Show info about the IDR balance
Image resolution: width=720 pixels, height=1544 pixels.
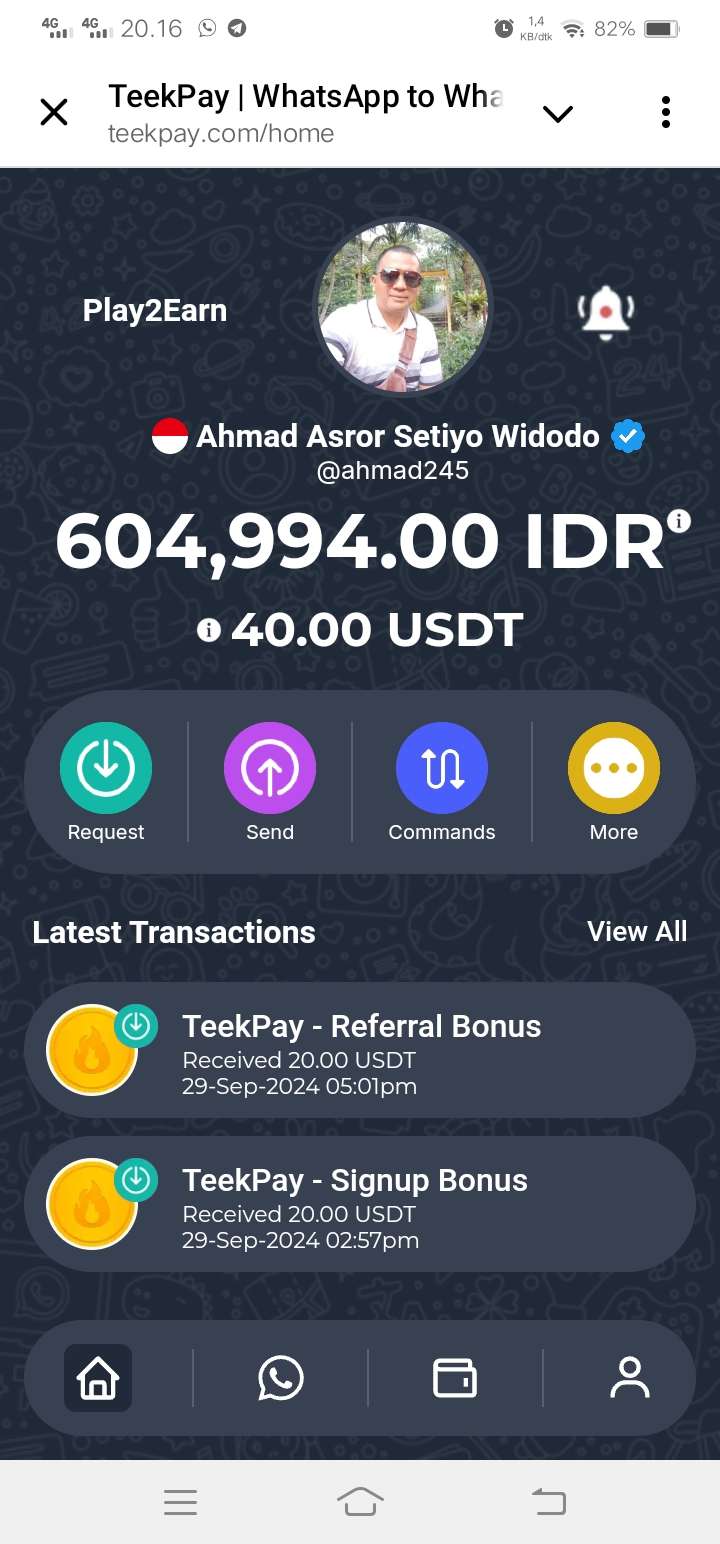(x=680, y=521)
